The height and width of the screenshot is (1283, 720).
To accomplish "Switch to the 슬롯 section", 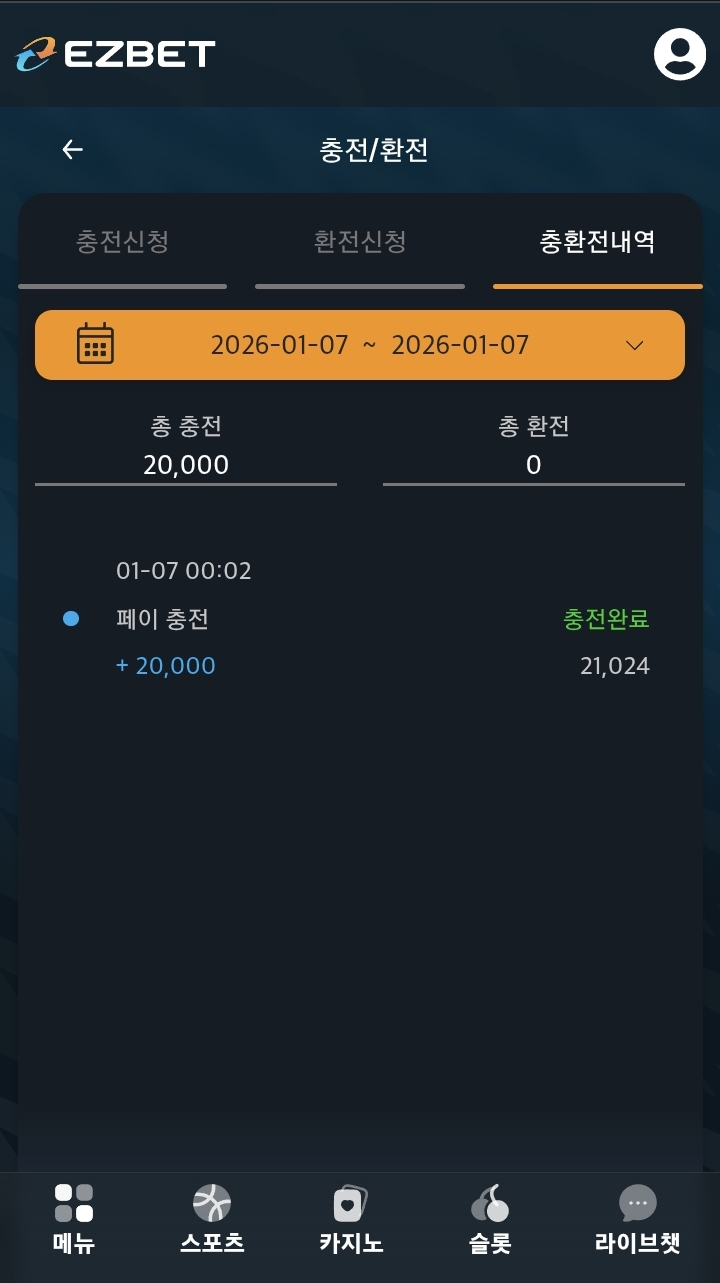I will pyautogui.click(x=490, y=1218).
